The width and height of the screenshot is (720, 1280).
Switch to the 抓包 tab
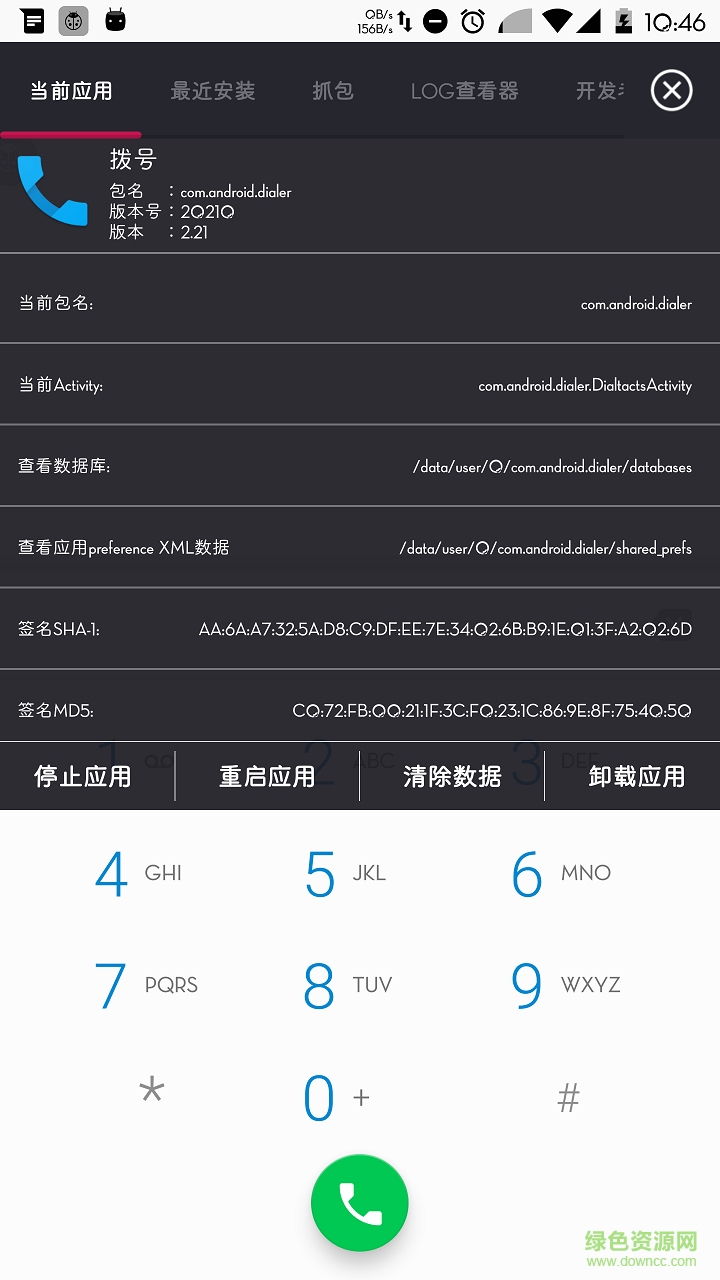tap(333, 91)
